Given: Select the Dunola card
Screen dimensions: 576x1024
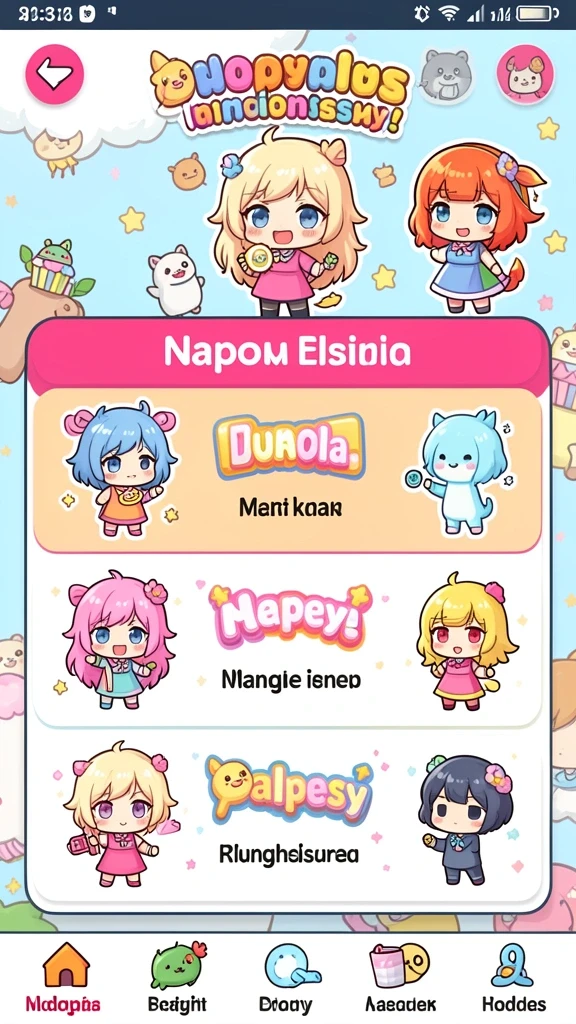Looking at the screenshot, I should point(287,471).
